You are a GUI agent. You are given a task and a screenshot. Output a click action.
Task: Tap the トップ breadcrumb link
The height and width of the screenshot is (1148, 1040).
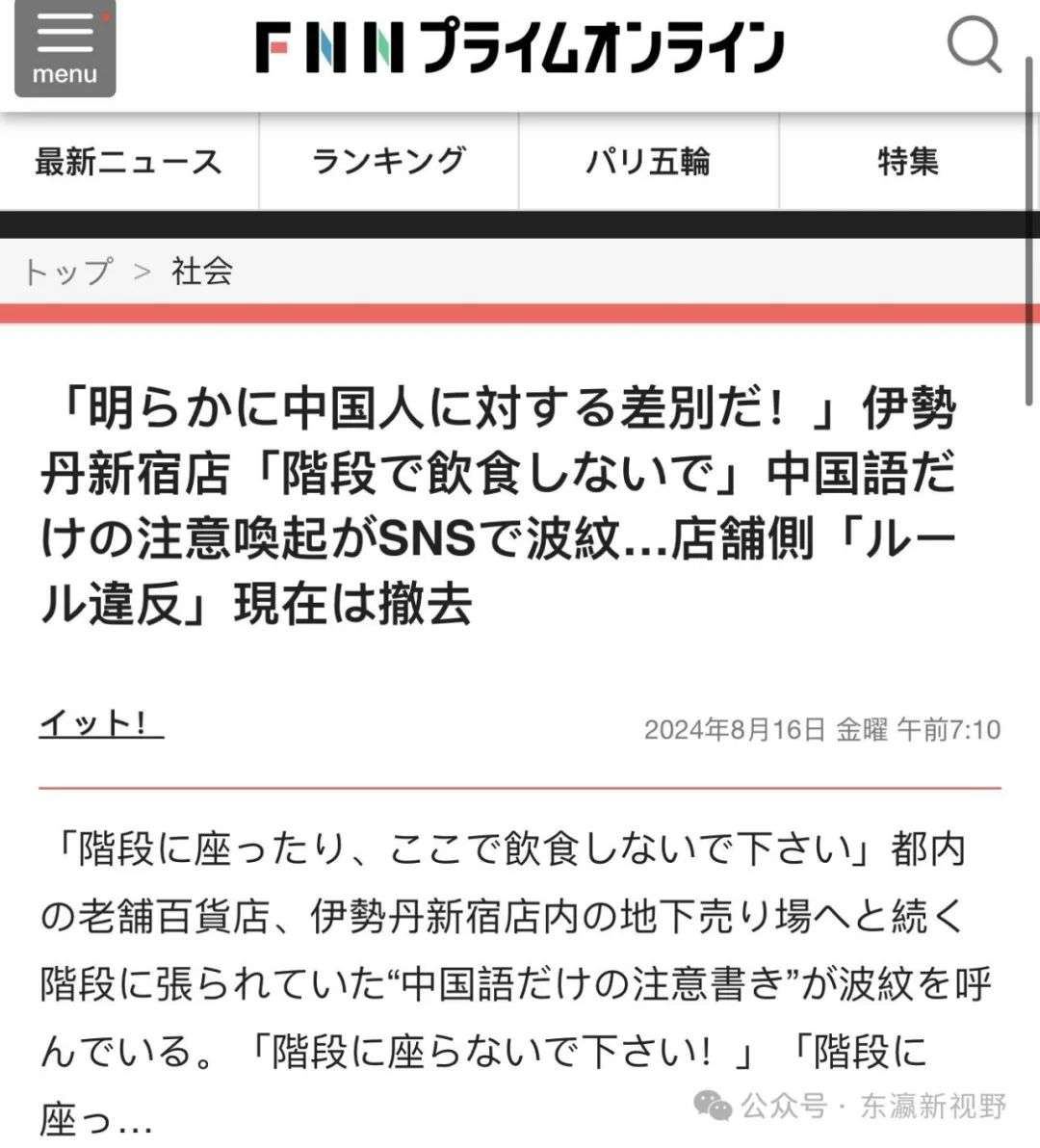coord(68,272)
